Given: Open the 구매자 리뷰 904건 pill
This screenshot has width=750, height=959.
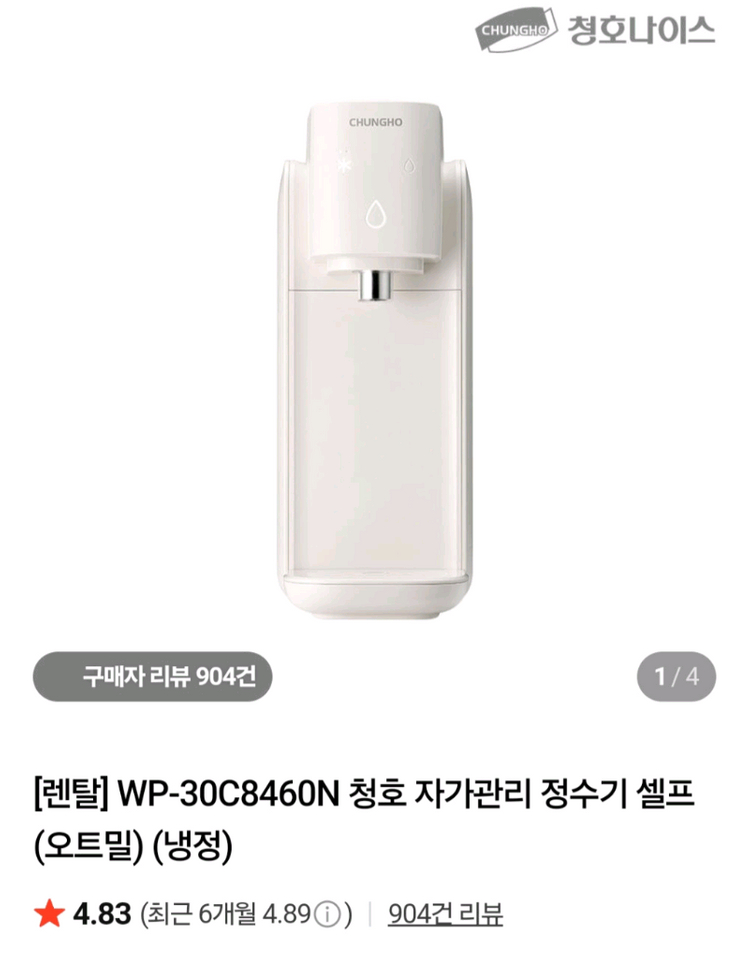Looking at the screenshot, I should tap(152, 677).
